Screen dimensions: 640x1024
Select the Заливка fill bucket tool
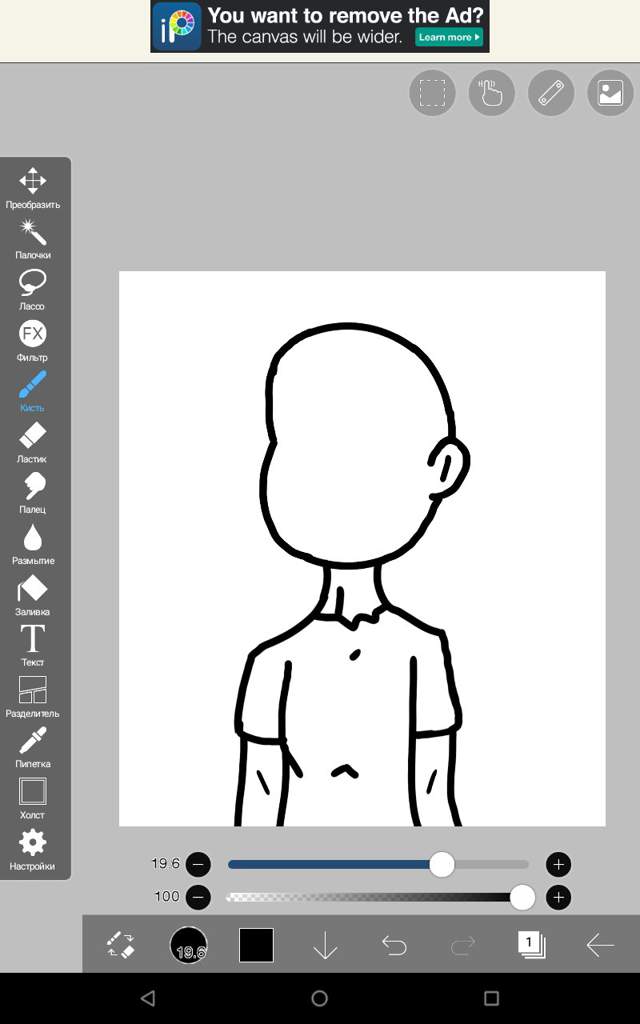coord(33,592)
